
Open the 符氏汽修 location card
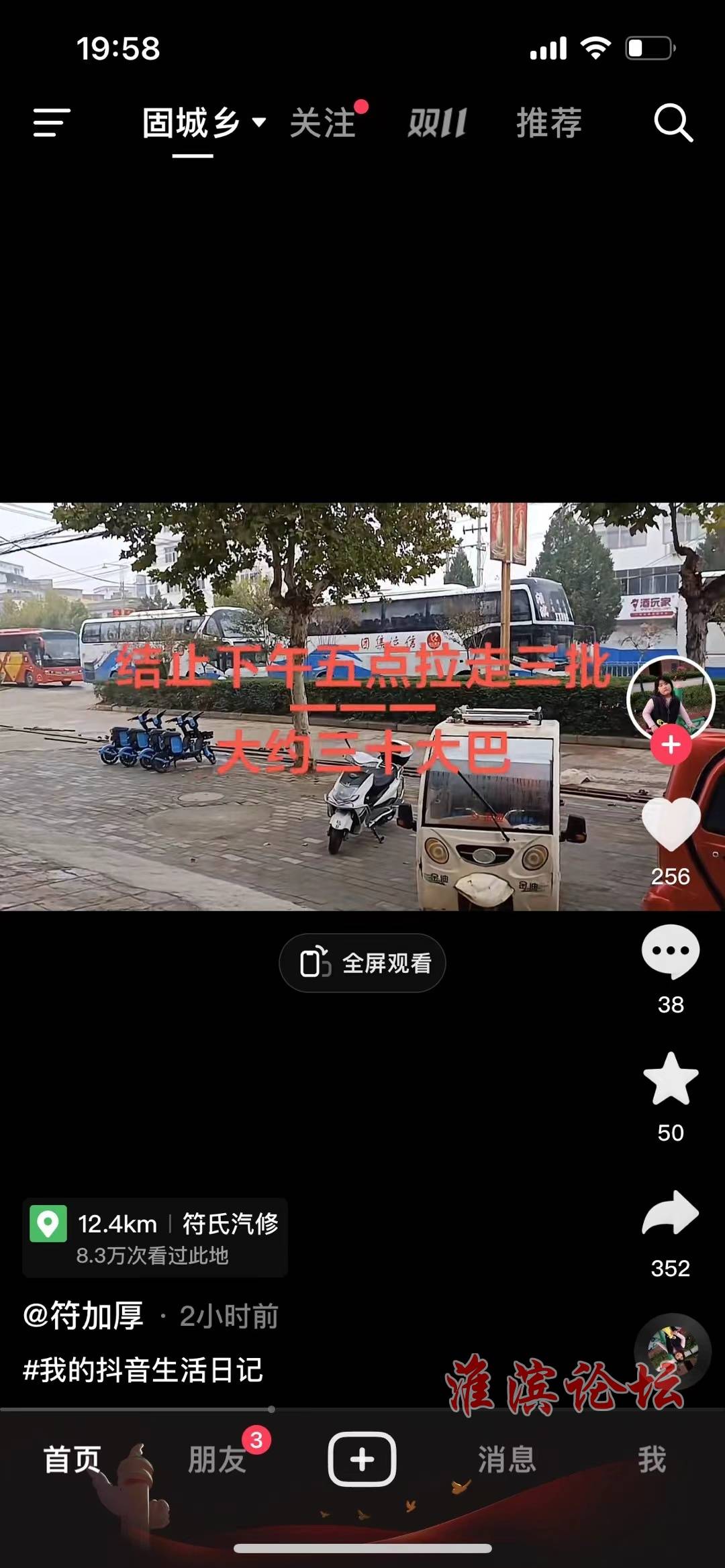click(x=155, y=1237)
